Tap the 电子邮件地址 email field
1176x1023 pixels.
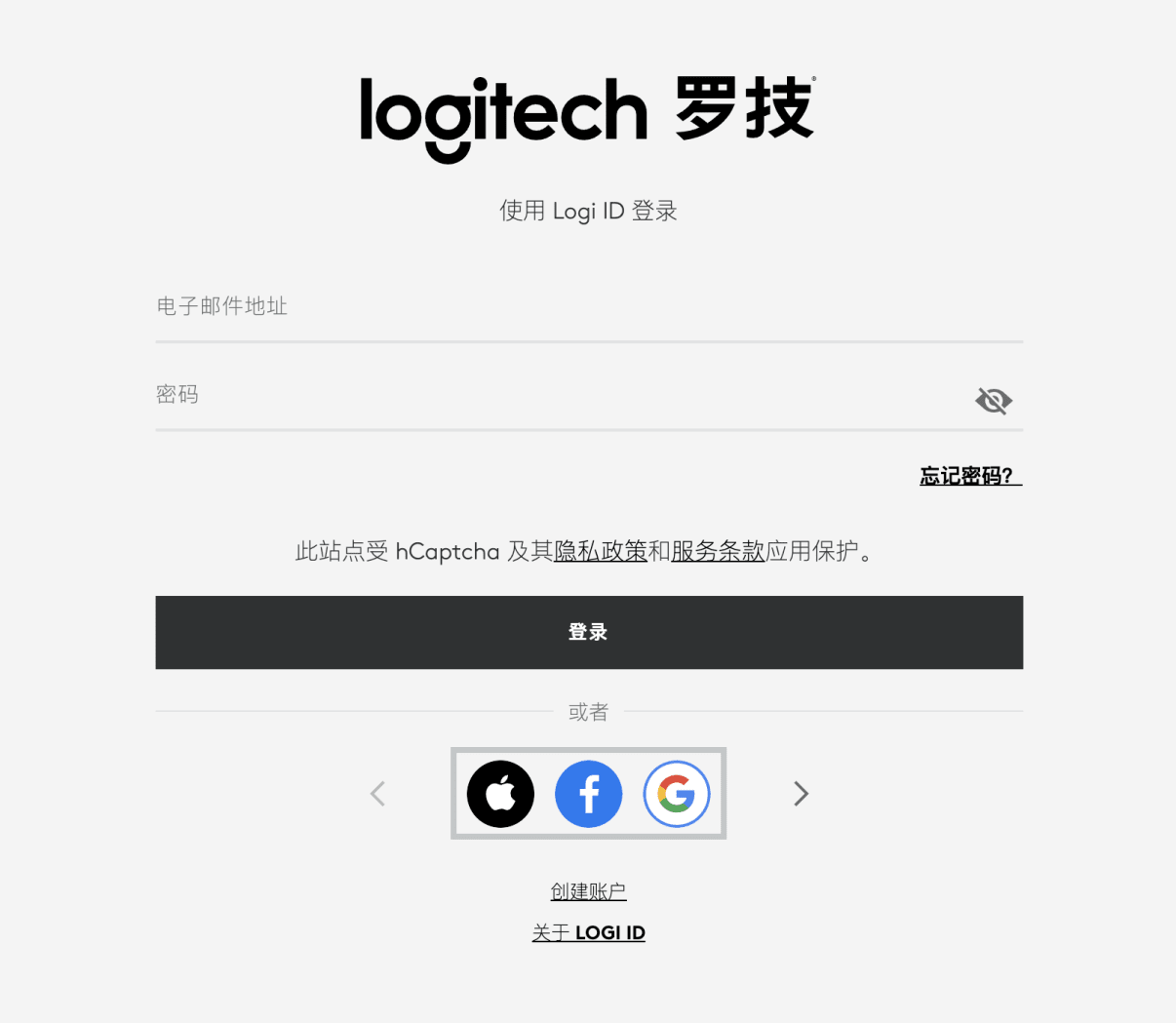point(588,307)
